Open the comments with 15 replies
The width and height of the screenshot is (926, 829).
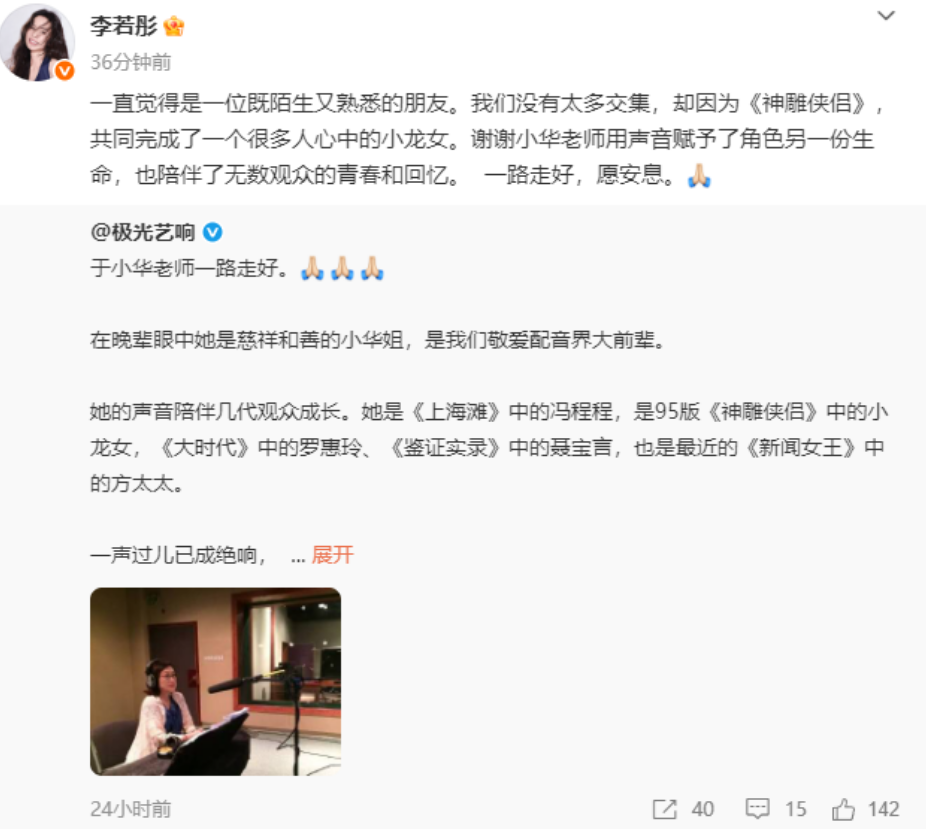[x=775, y=809]
